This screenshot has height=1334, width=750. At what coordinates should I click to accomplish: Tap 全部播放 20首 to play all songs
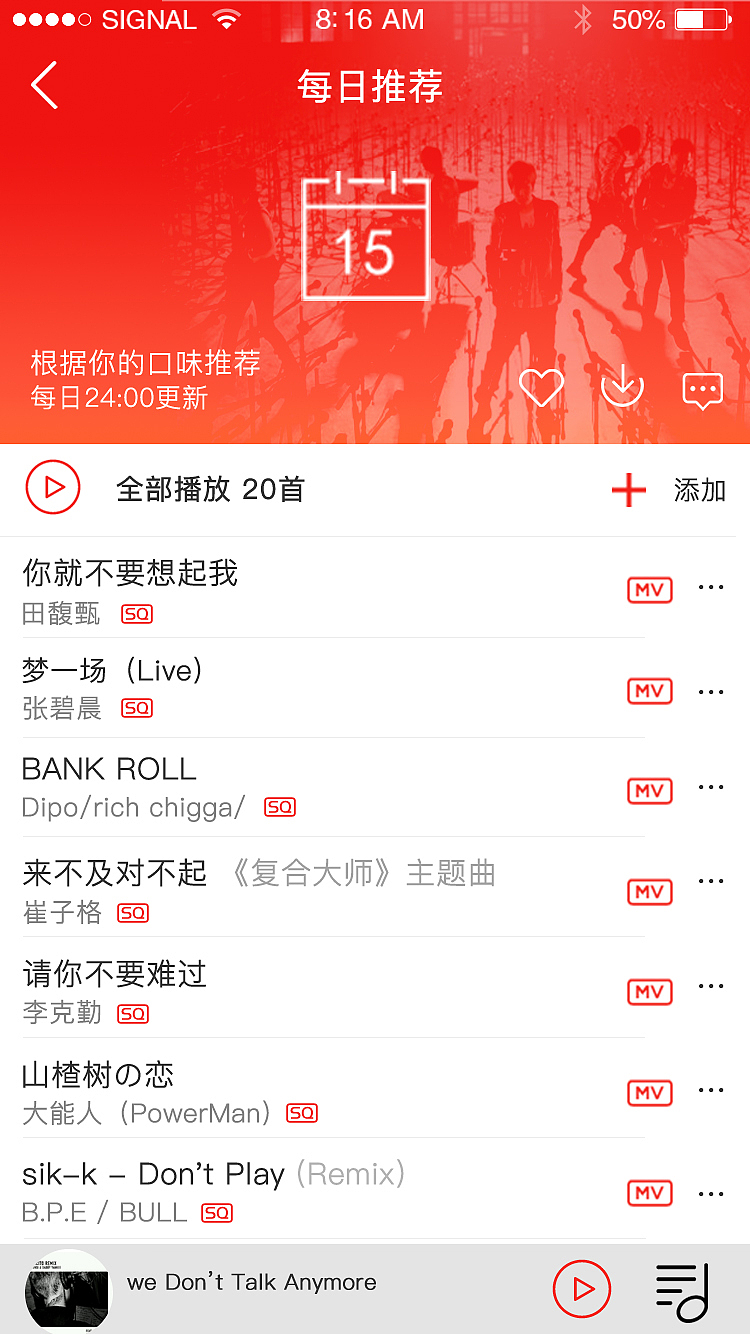tap(210, 490)
